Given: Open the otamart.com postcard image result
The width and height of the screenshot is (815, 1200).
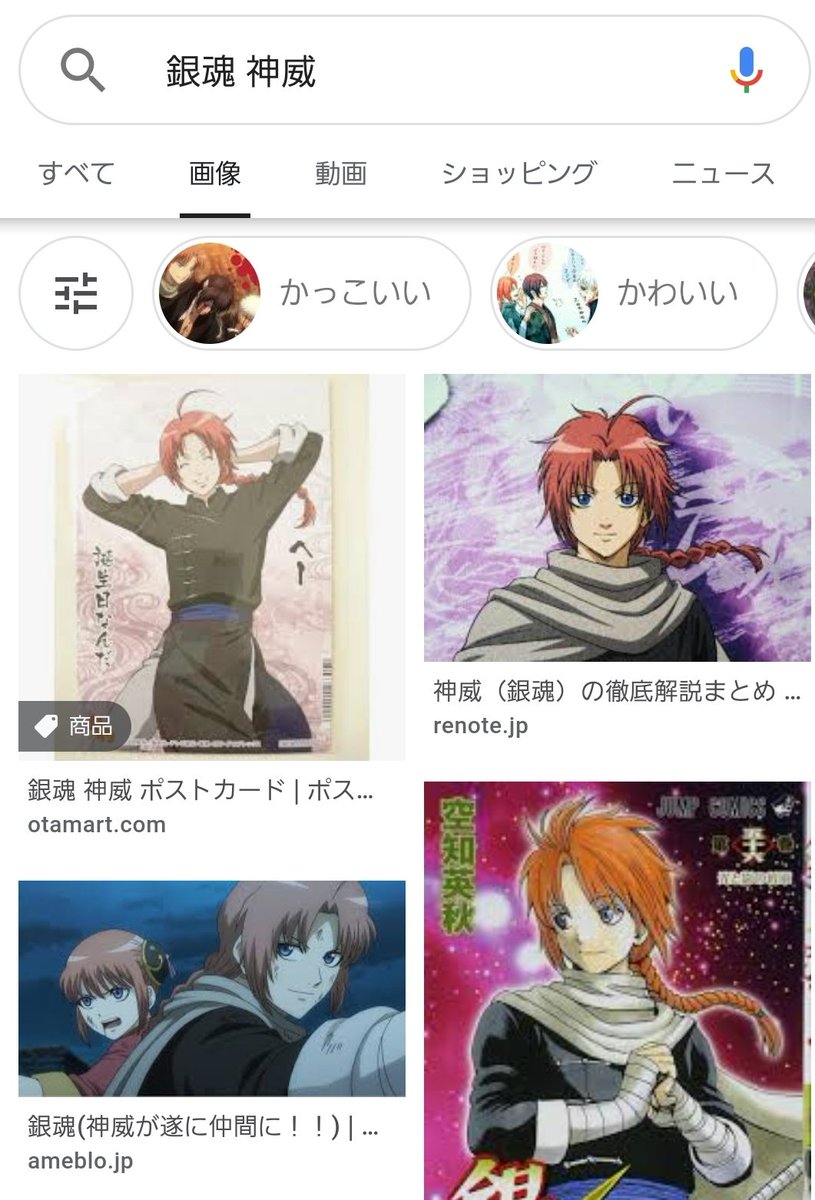Looking at the screenshot, I should [211, 567].
